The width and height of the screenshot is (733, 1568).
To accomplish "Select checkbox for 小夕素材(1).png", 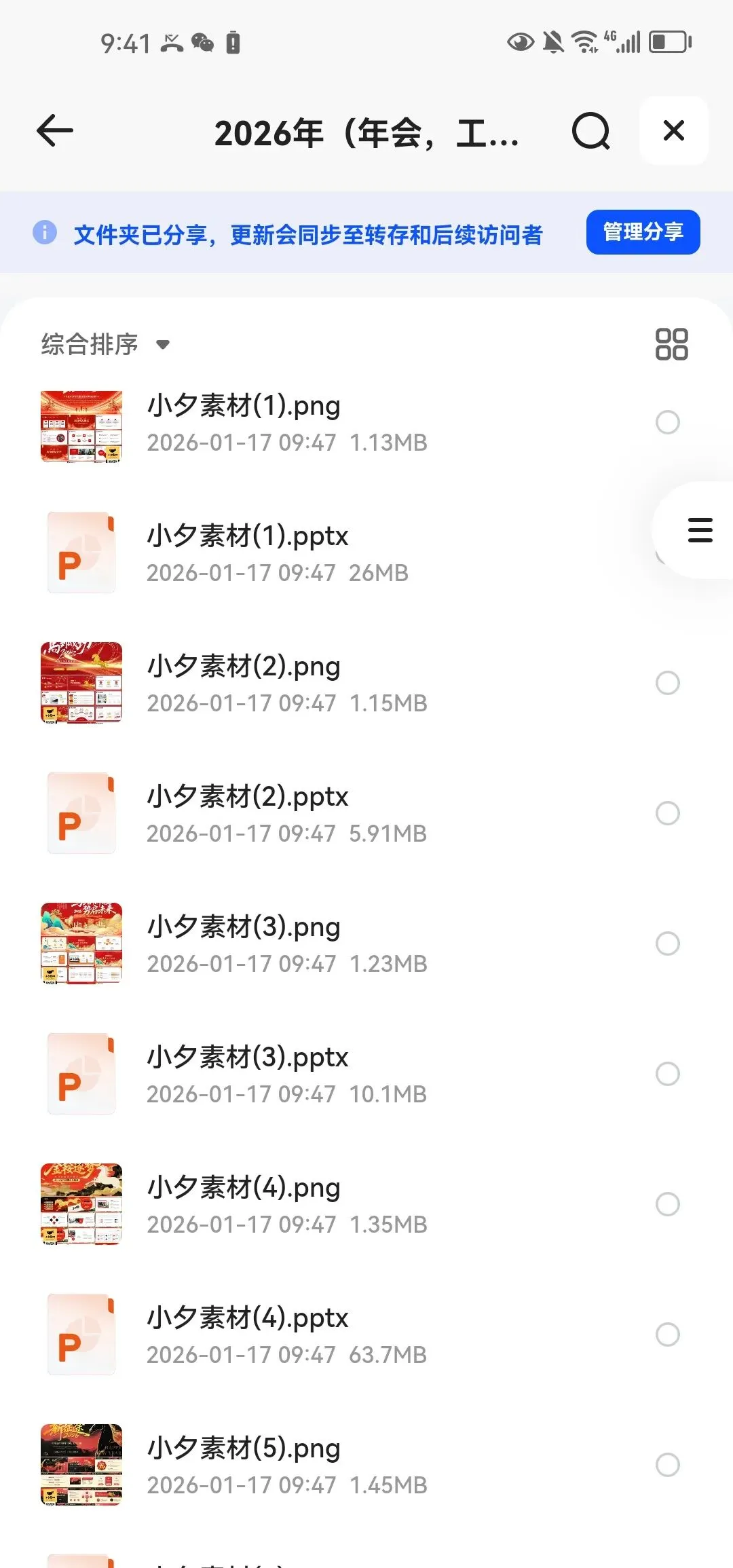I will pyautogui.click(x=668, y=422).
